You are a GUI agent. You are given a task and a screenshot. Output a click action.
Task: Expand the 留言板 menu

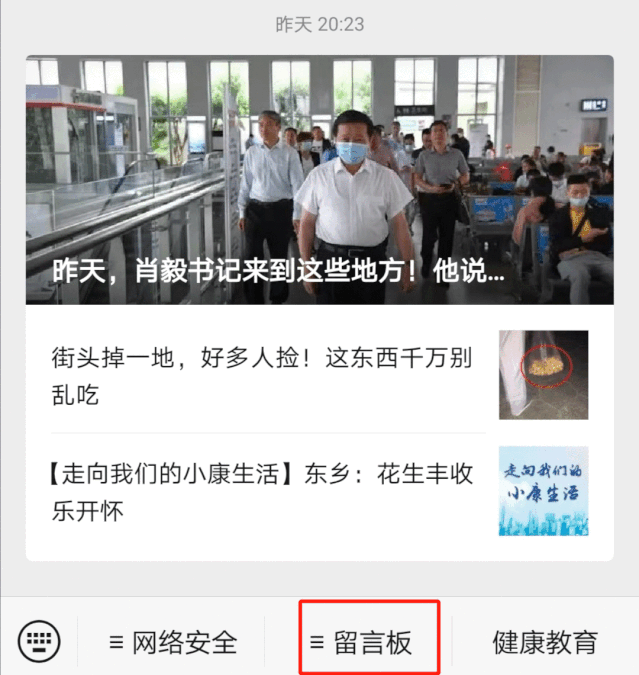[x=360, y=642]
